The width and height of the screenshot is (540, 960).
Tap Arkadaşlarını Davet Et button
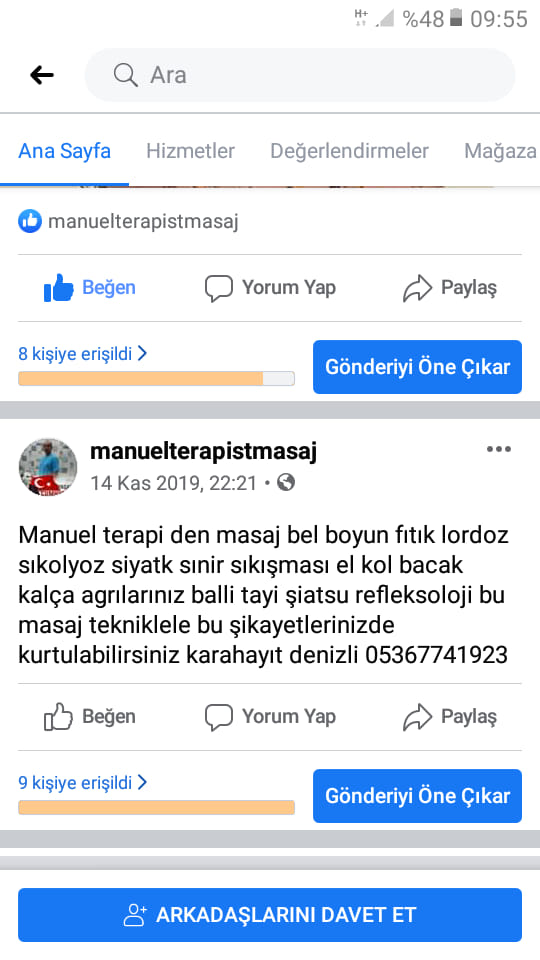point(270,915)
